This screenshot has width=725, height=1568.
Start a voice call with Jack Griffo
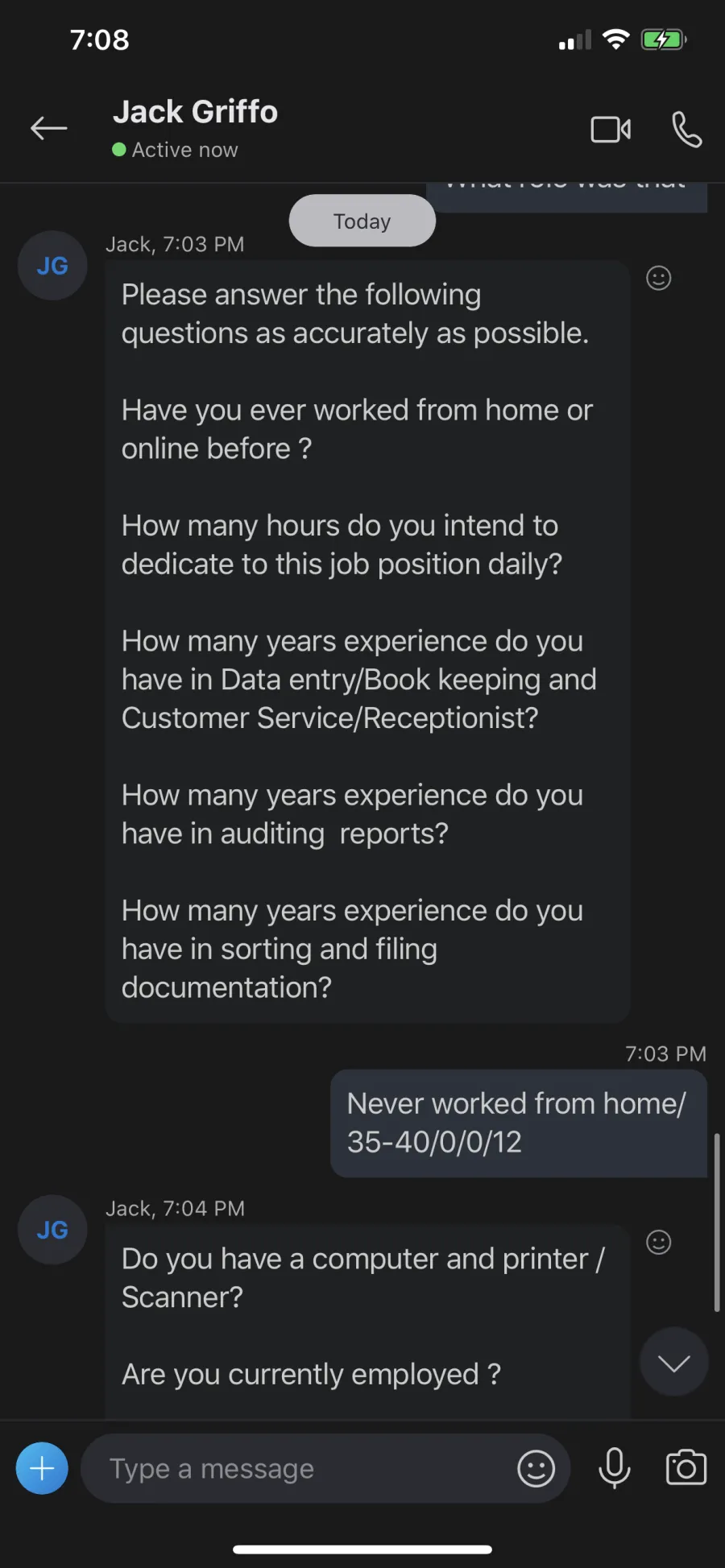687,129
